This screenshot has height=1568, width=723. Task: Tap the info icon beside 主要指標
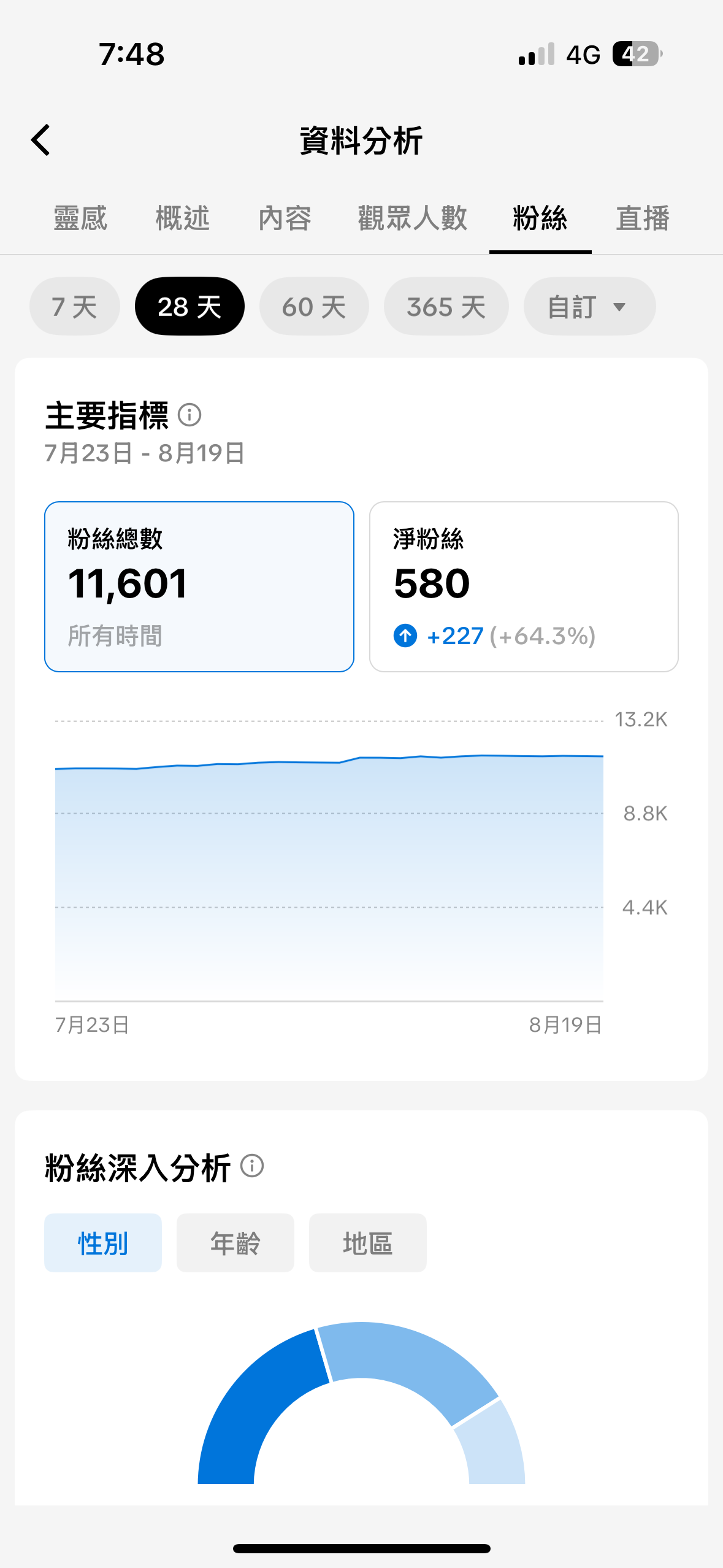pyautogui.click(x=189, y=415)
